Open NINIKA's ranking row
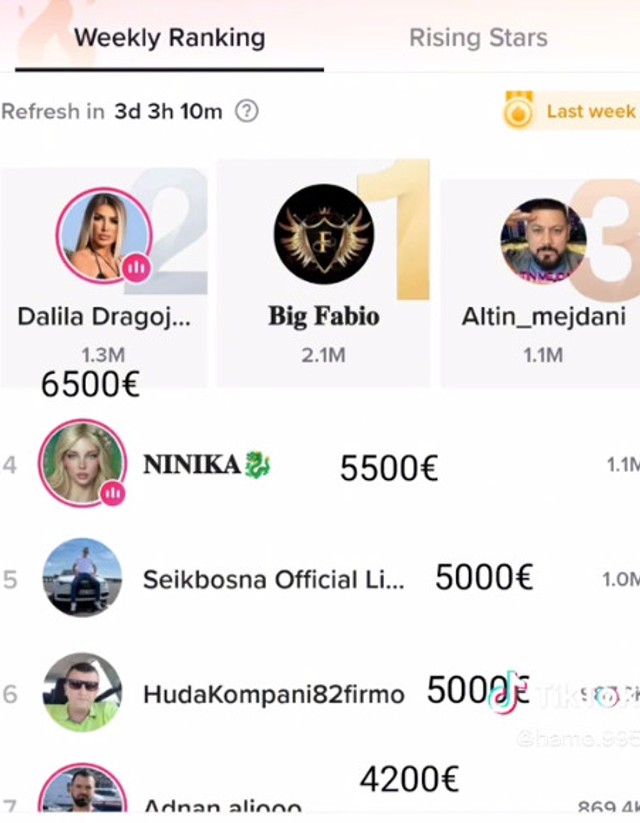Viewport: 640px width, 823px height. pyautogui.click(x=206, y=465)
